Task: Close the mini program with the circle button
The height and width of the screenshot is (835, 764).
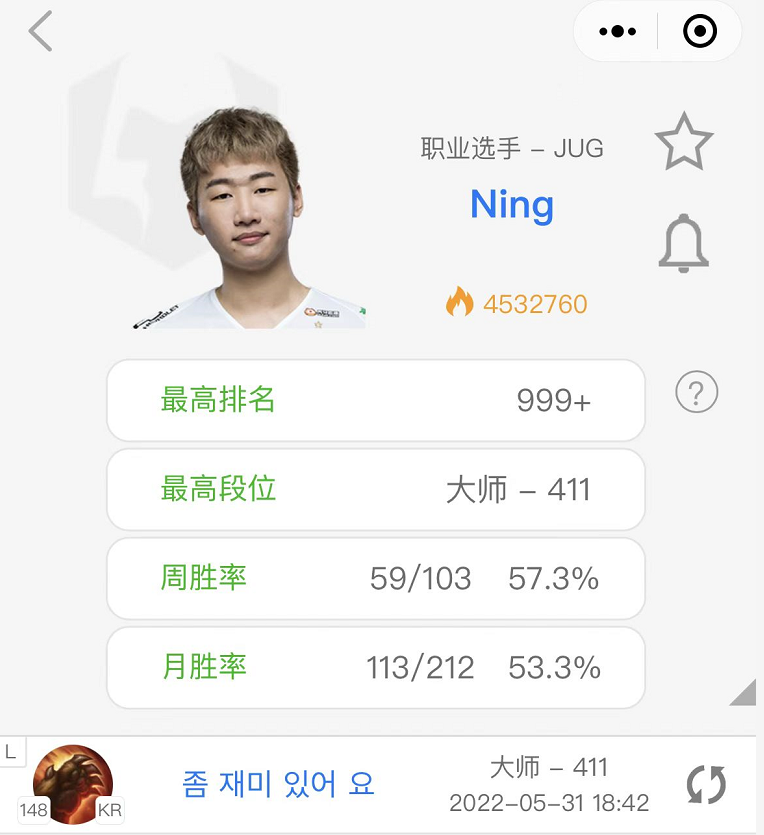Action: [700, 32]
